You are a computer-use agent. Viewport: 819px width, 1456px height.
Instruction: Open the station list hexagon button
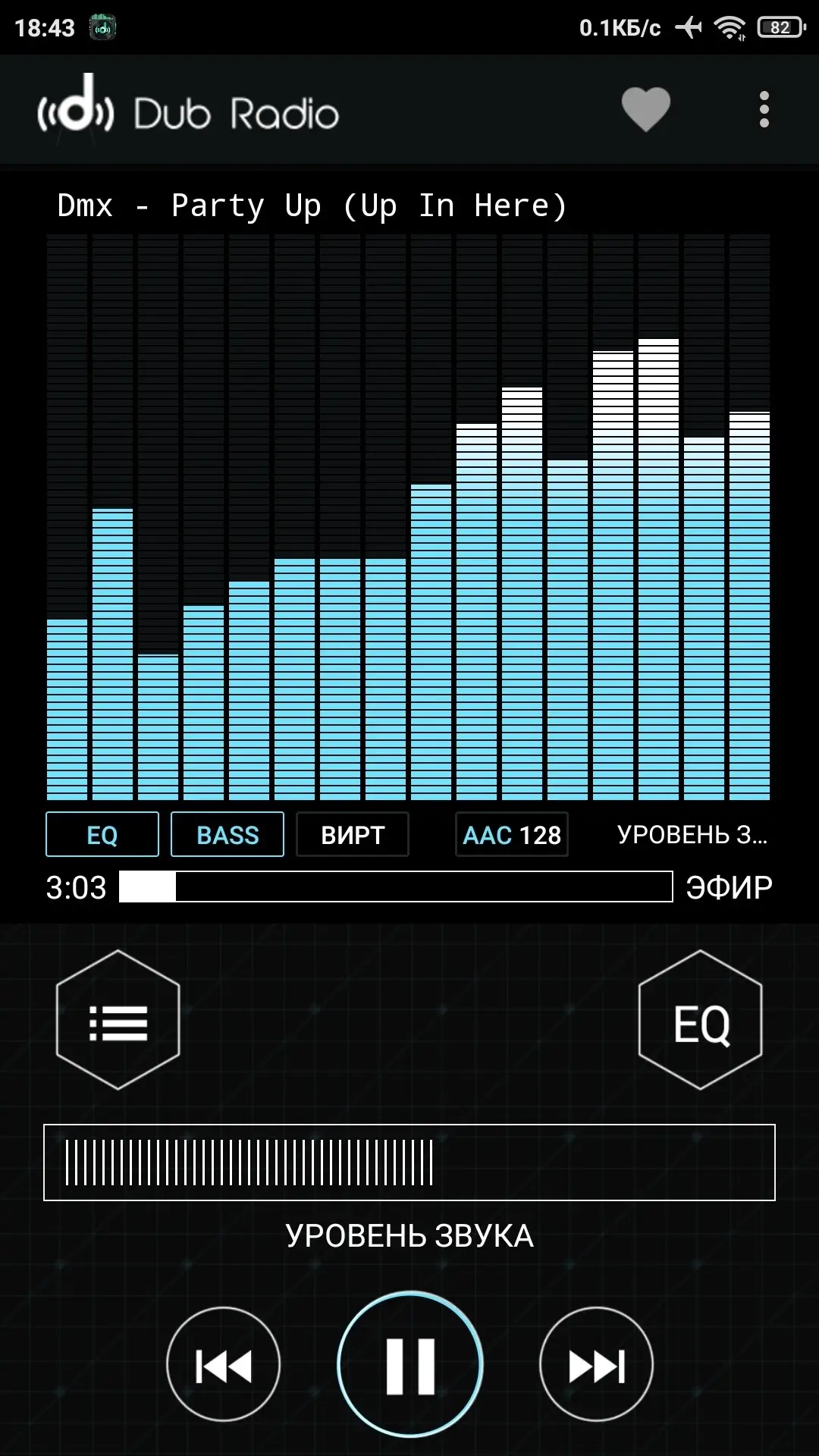click(118, 1020)
